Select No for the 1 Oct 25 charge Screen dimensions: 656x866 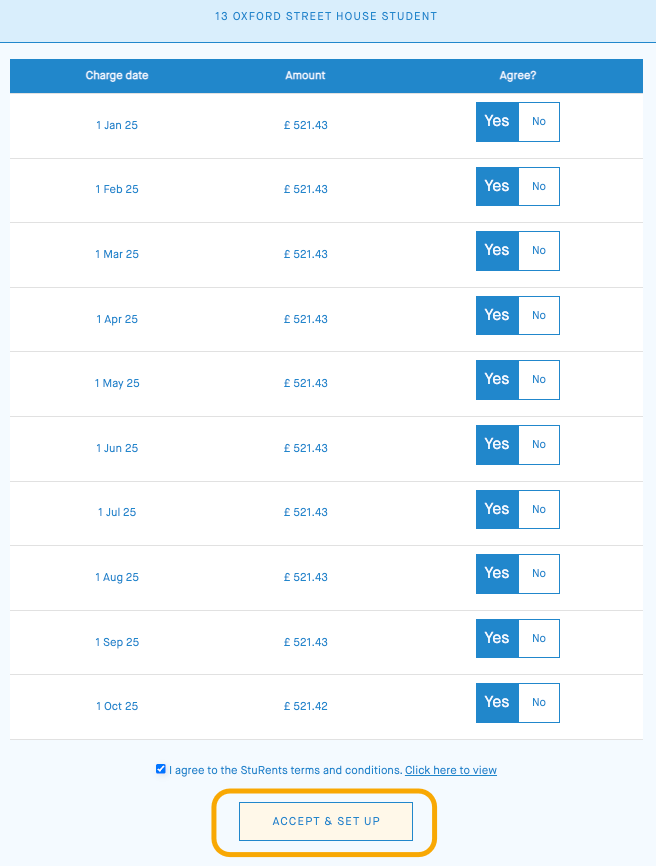539,703
